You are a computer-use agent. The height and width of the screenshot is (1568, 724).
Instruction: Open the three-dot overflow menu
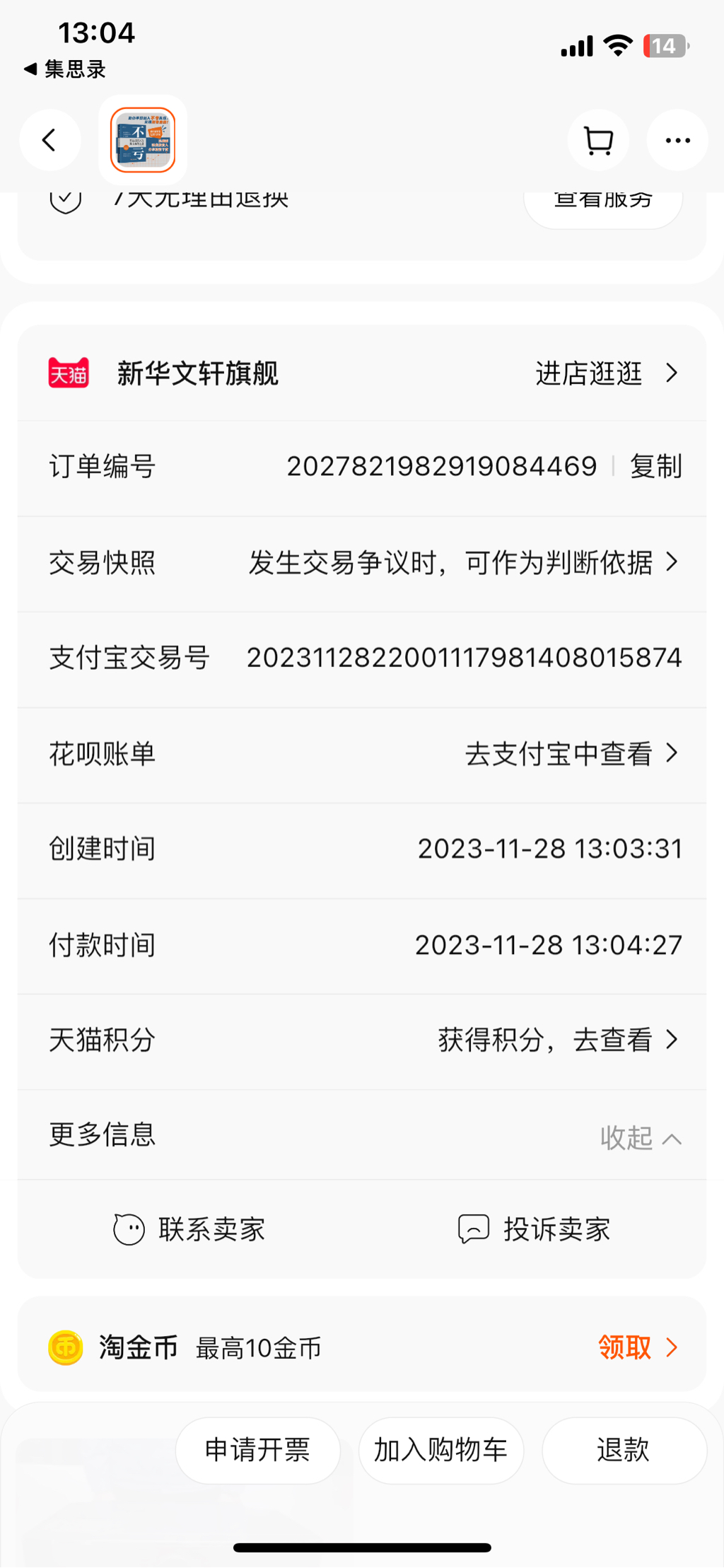677,140
